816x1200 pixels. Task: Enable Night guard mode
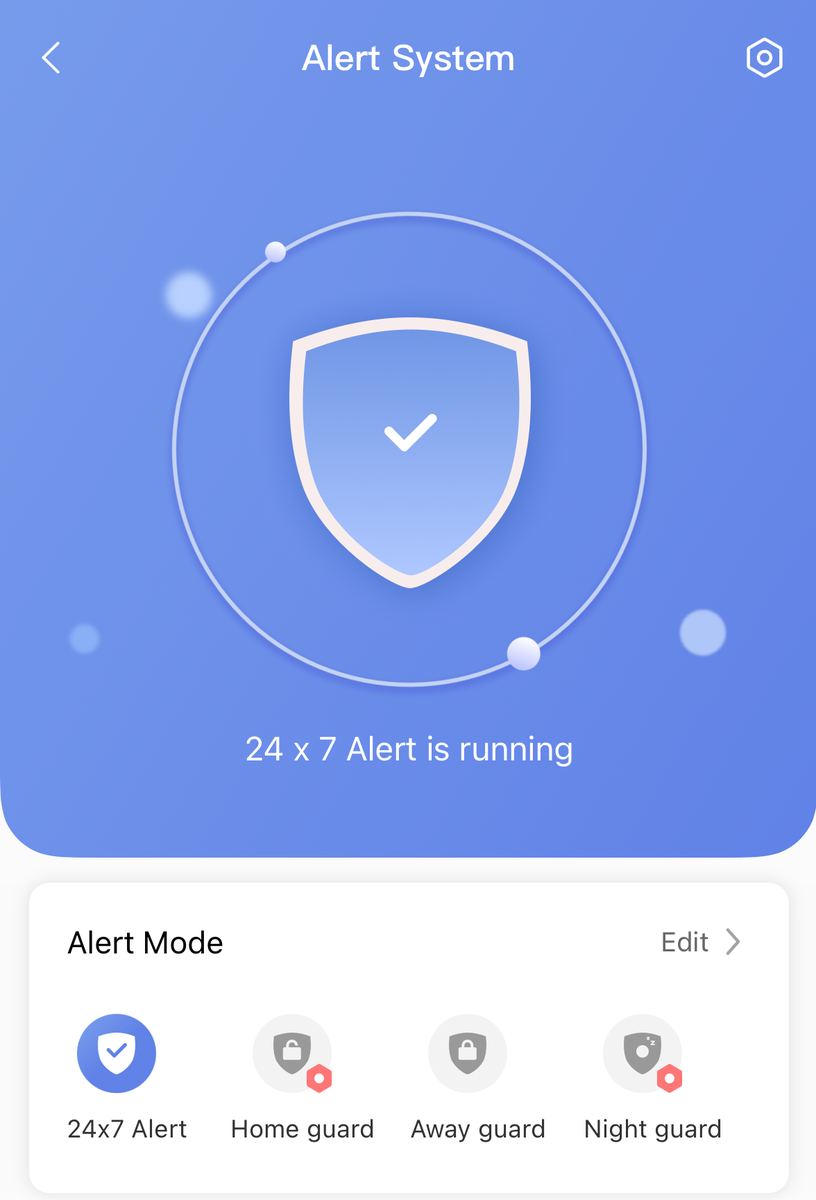click(643, 1054)
